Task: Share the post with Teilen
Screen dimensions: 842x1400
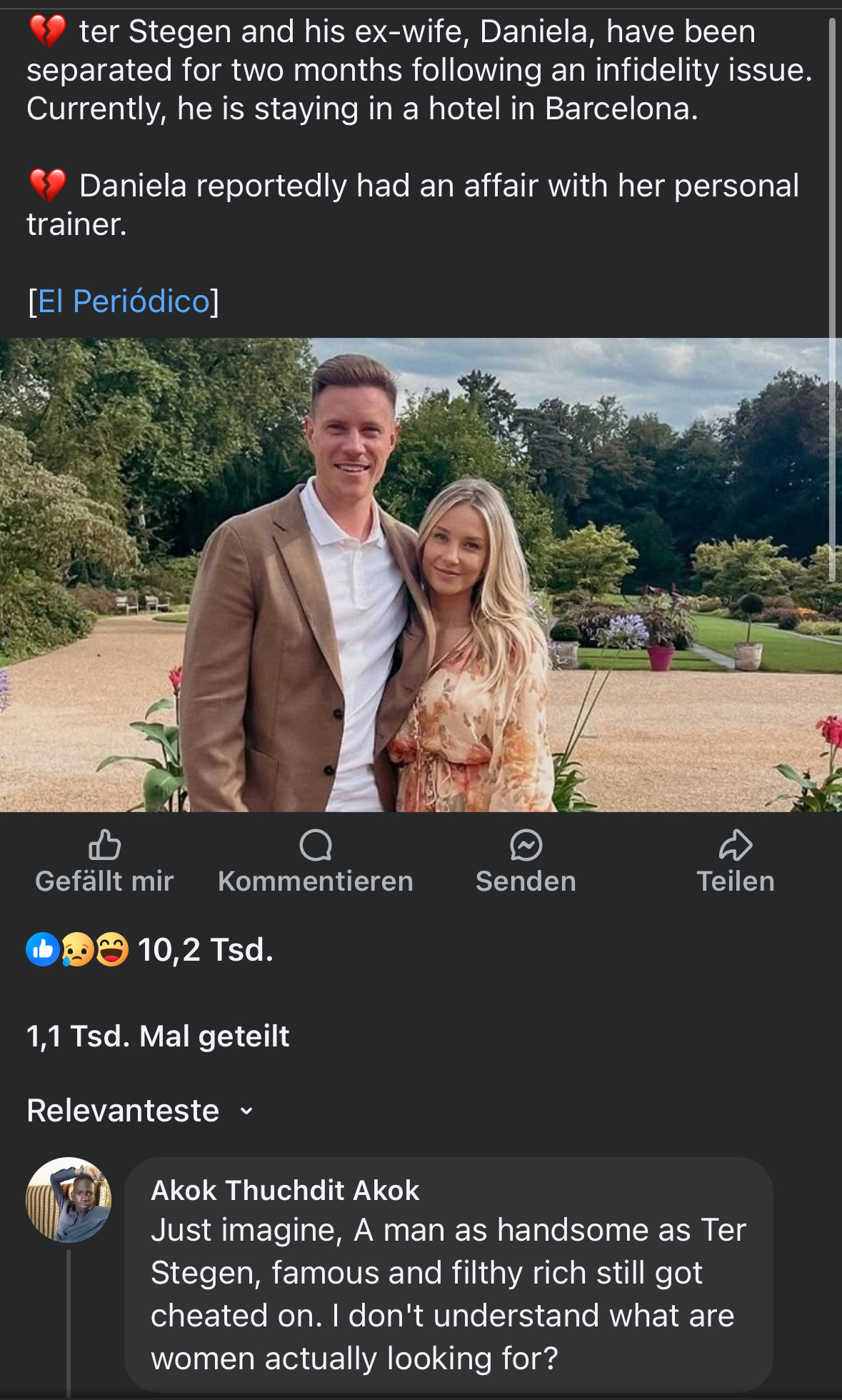Action: coord(735,861)
